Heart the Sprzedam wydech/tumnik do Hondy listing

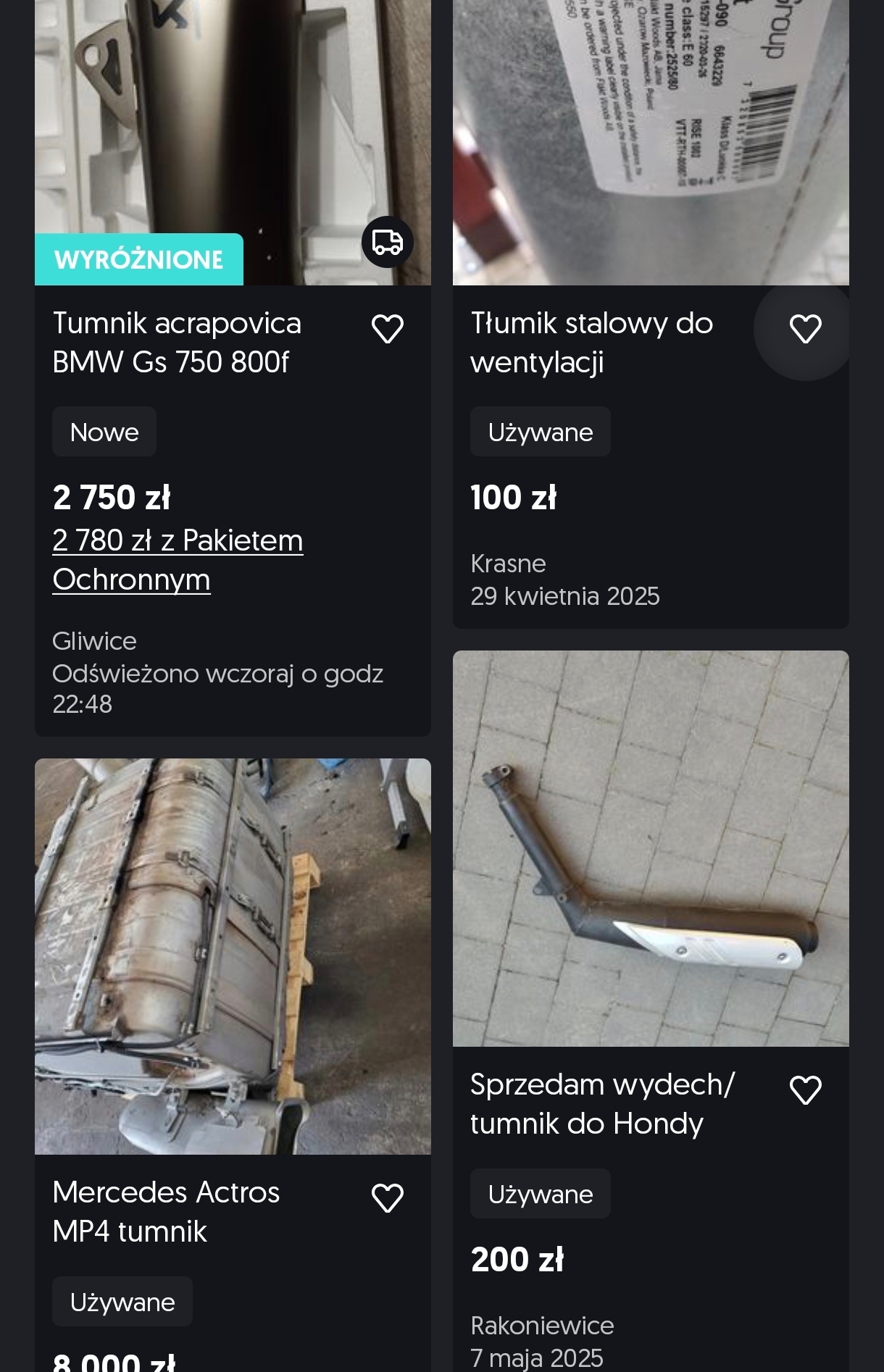805,1090
